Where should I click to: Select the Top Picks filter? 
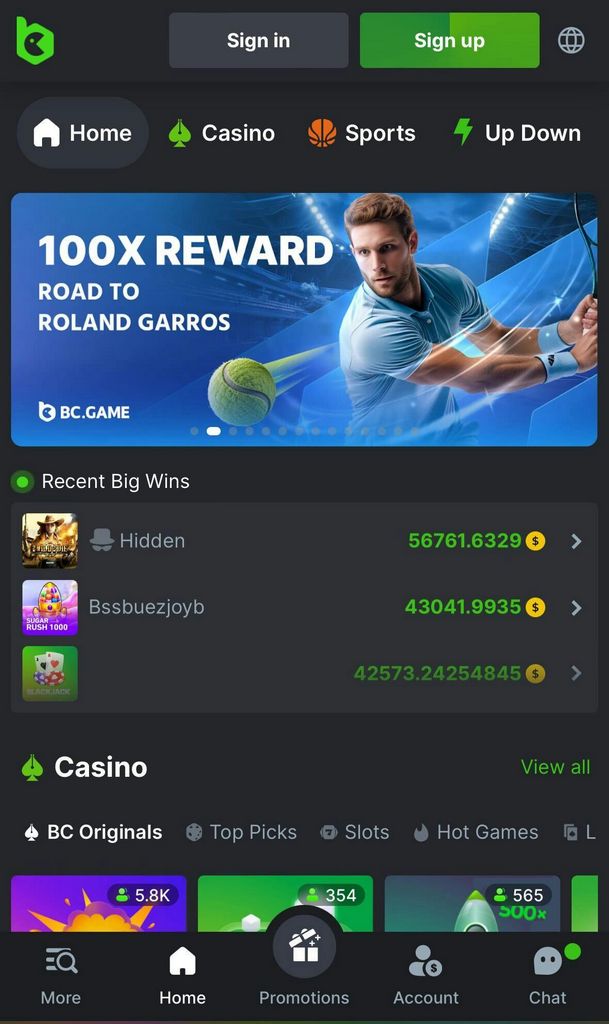(241, 832)
